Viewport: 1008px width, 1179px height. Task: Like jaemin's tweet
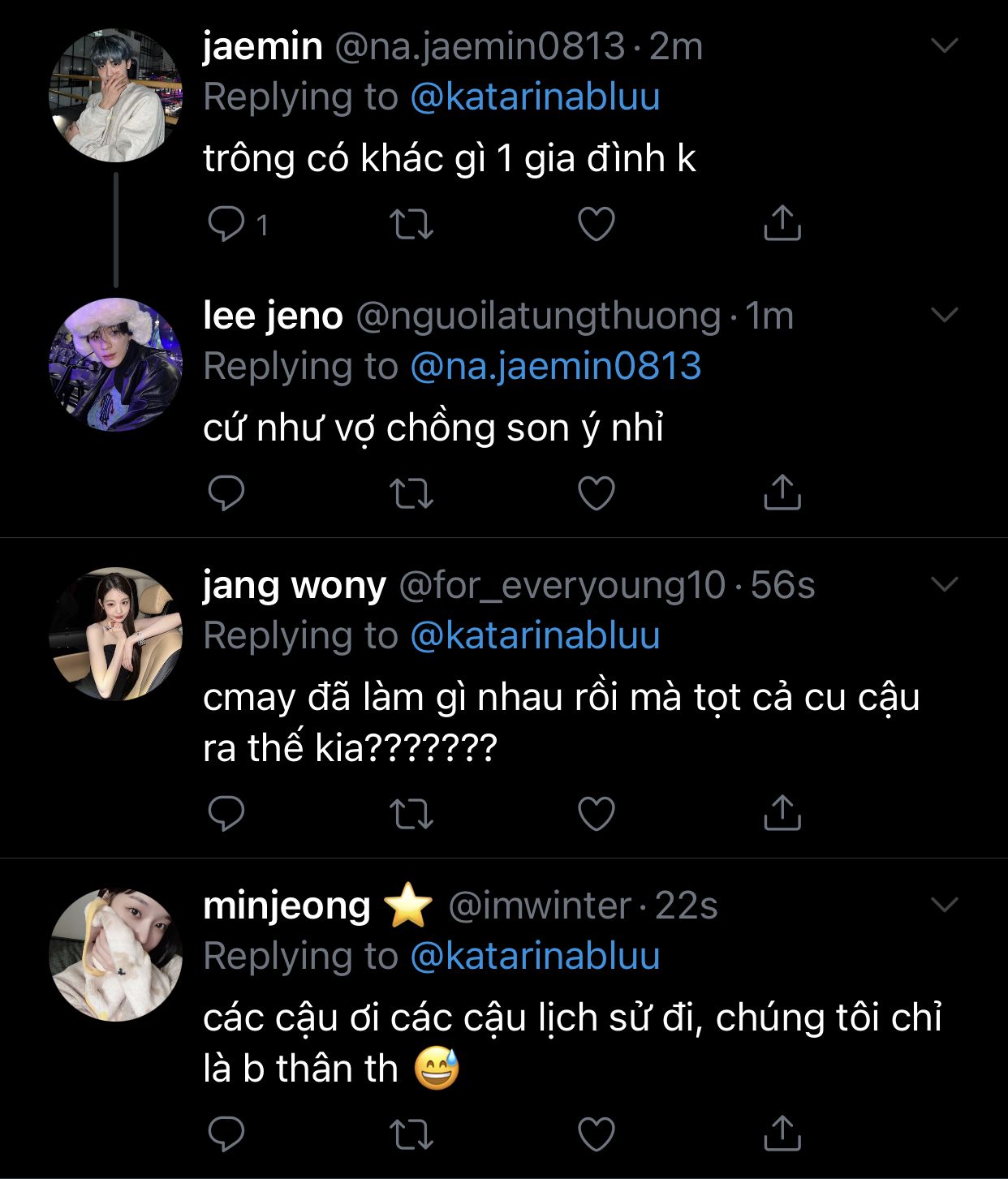(596, 224)
